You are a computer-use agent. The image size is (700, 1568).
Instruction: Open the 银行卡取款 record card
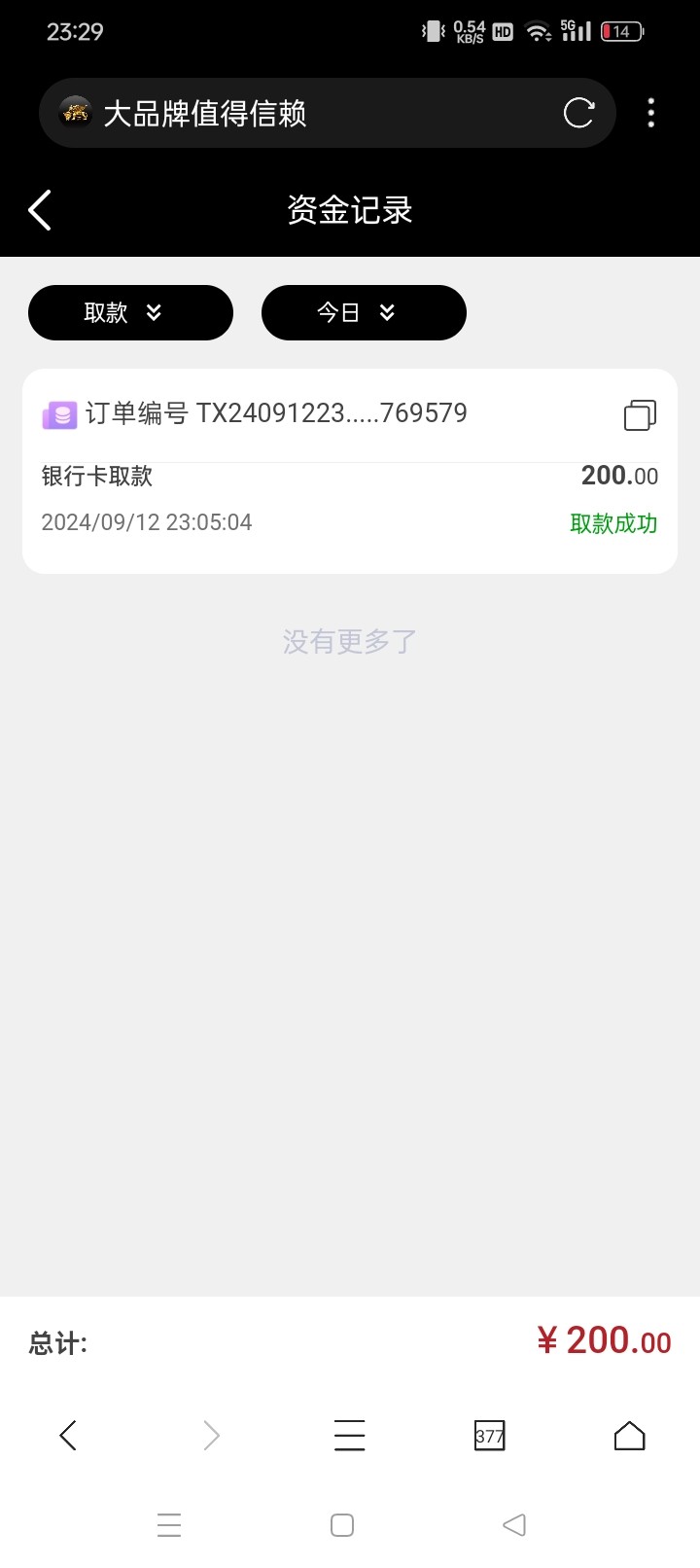pyautogui.click(x=350, y=496)
